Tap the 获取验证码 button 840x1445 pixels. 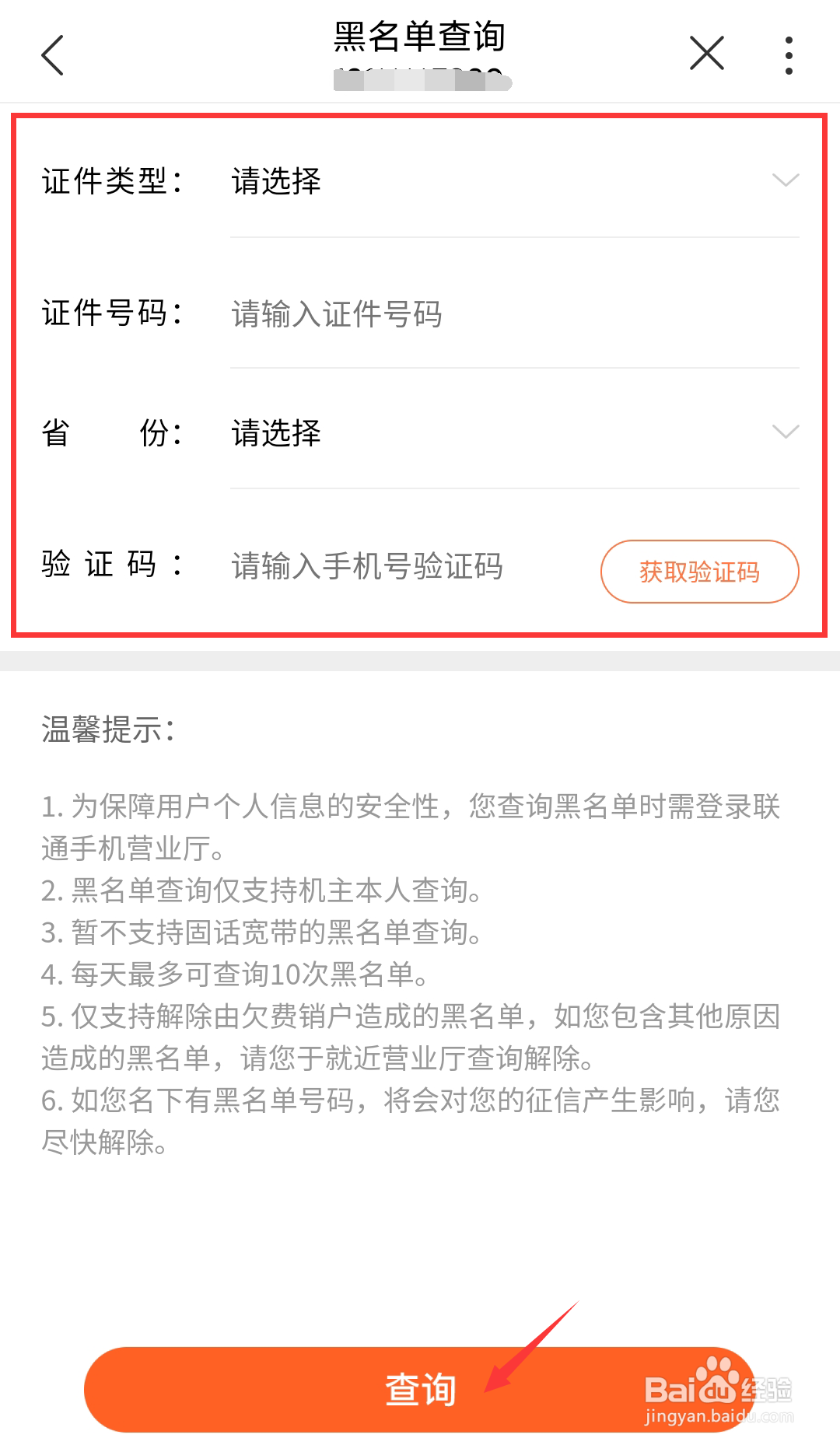click(x=698, y=571)
